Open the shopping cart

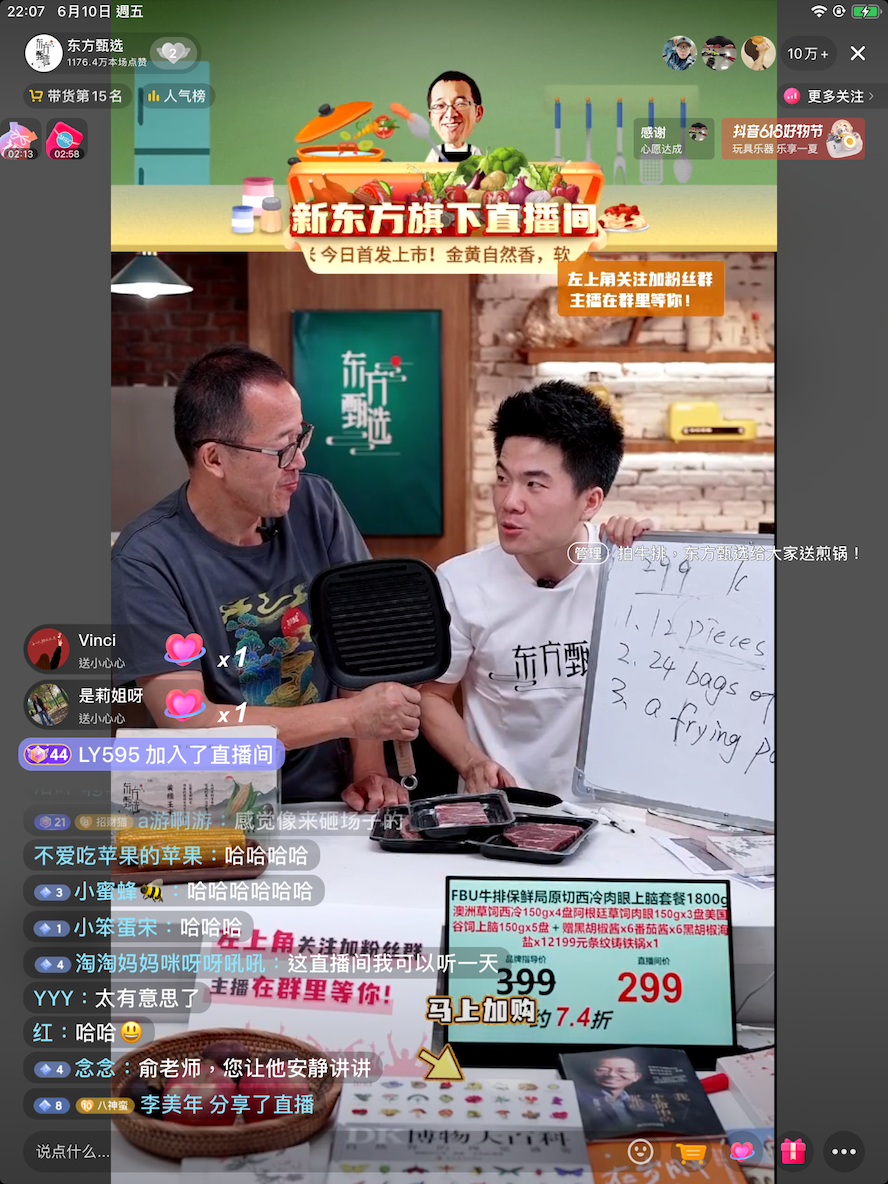(x=691, y=1151)
